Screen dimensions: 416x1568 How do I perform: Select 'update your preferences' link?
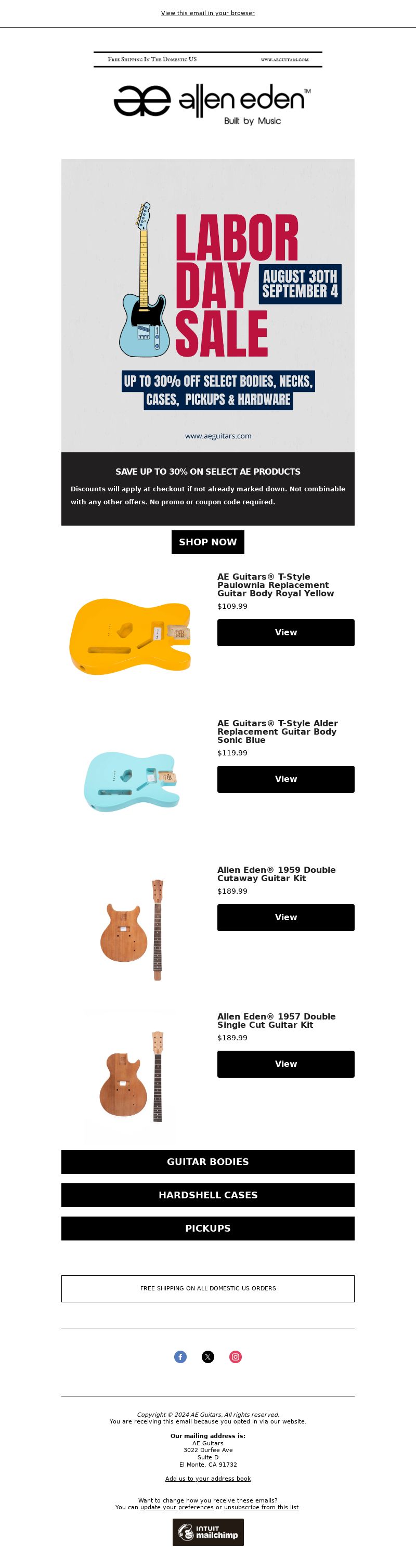[177, 1507]
